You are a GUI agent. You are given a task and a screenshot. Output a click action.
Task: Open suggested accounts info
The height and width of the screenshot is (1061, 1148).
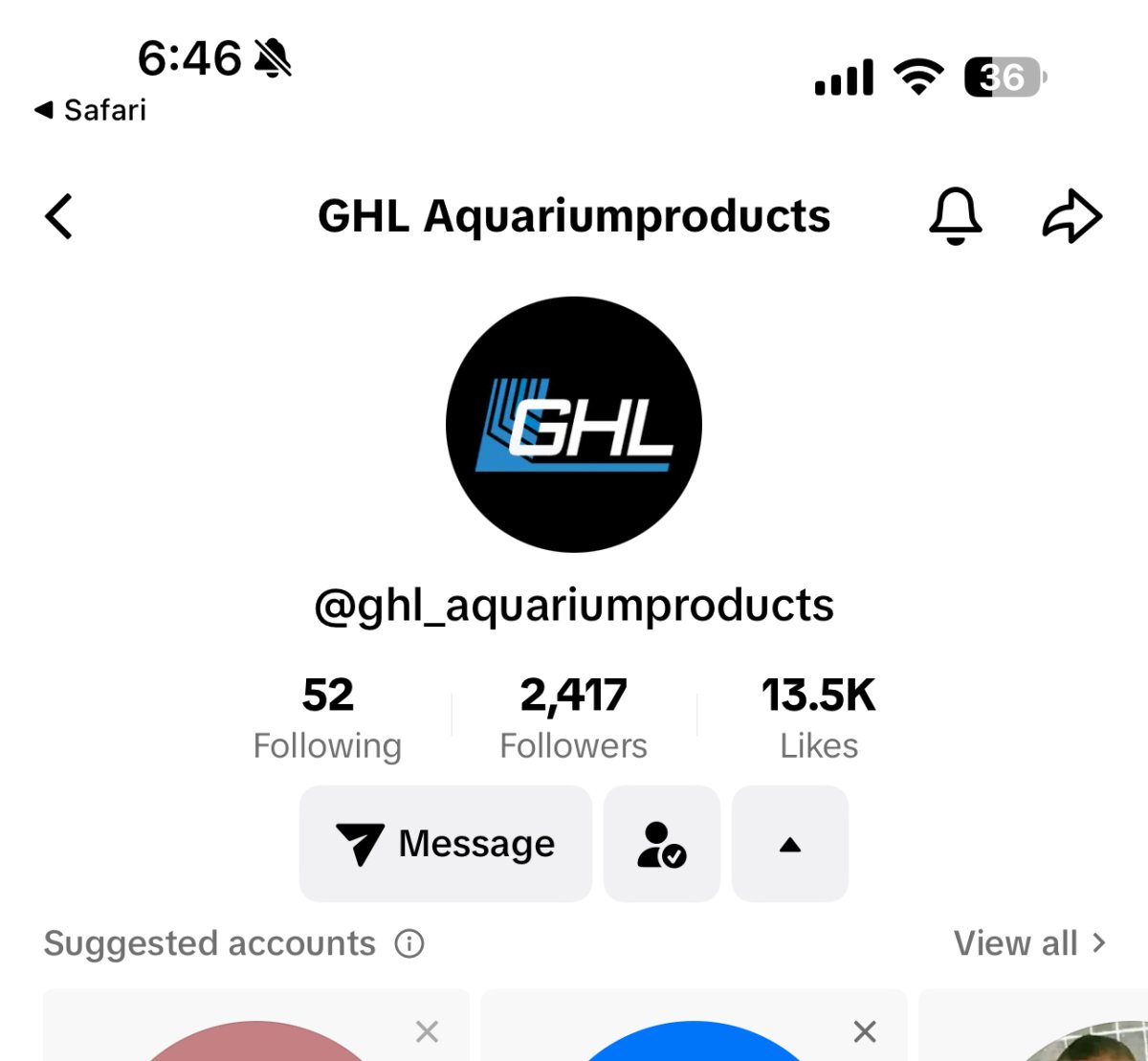point(409,944)
